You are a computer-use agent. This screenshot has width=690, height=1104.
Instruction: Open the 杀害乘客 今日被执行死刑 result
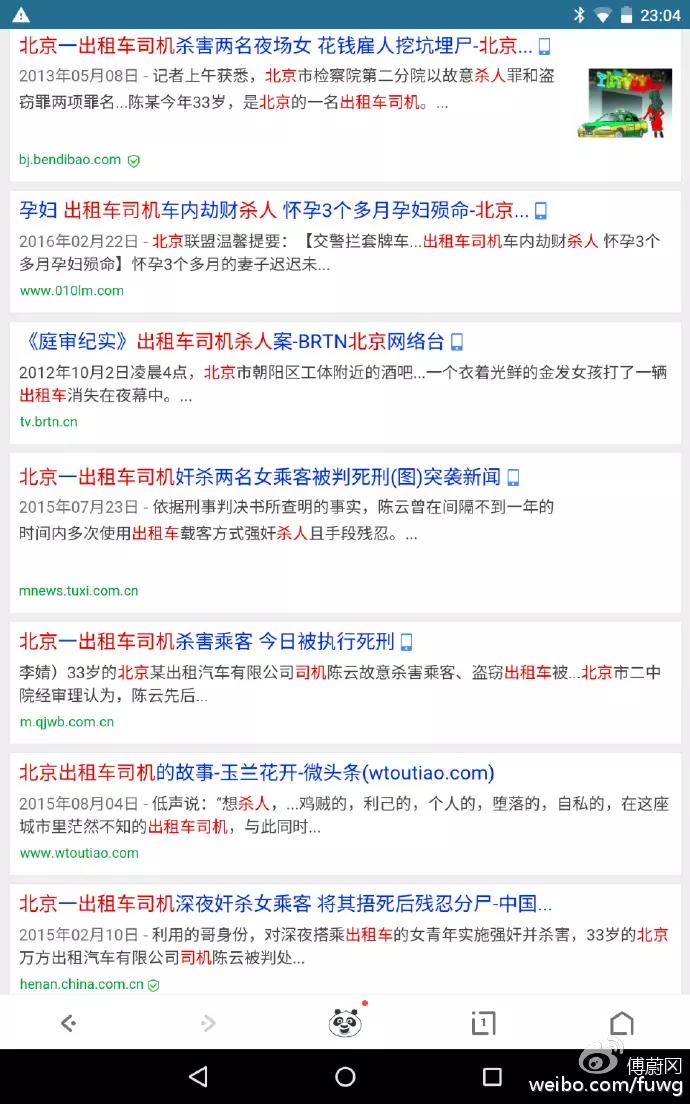click(206, 641)
